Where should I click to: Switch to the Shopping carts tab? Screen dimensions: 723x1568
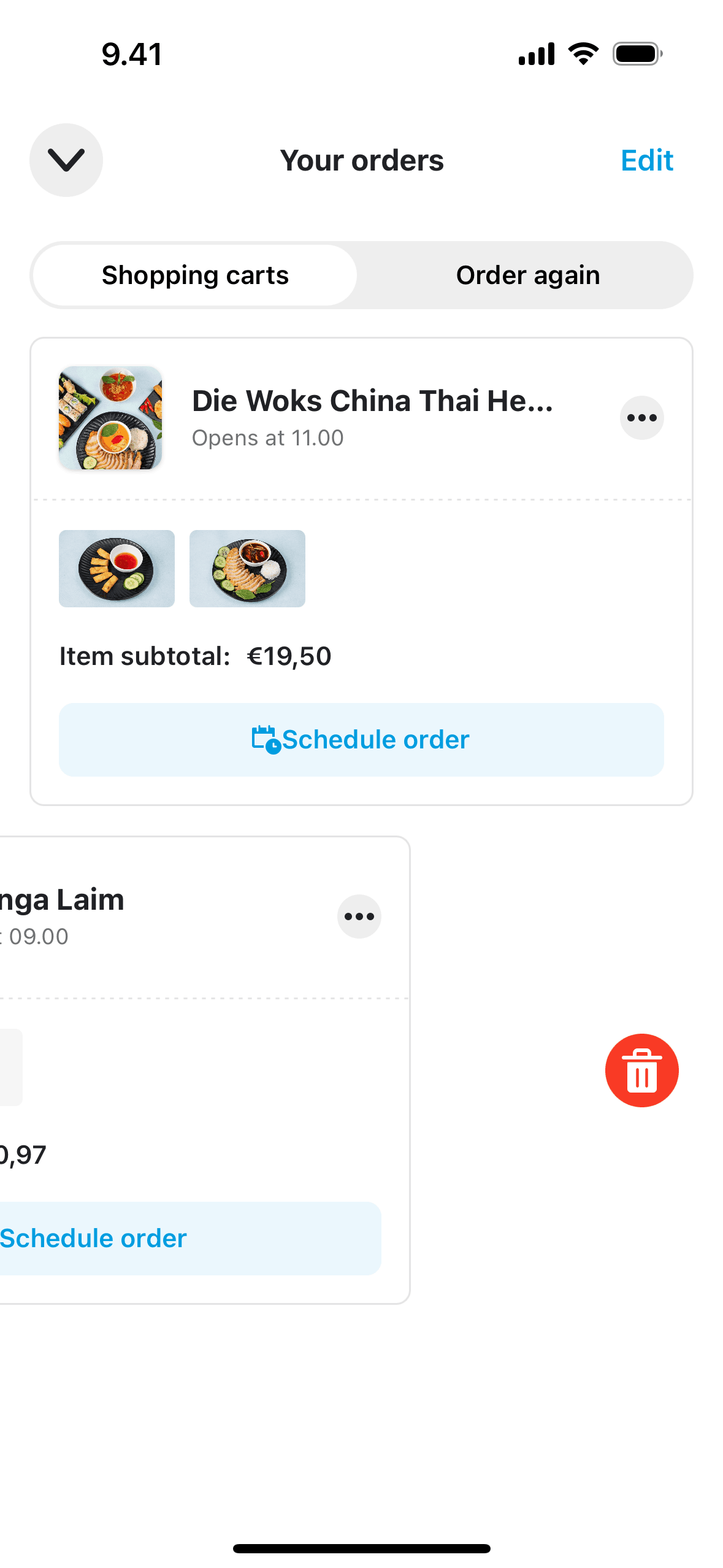point(195,275)
